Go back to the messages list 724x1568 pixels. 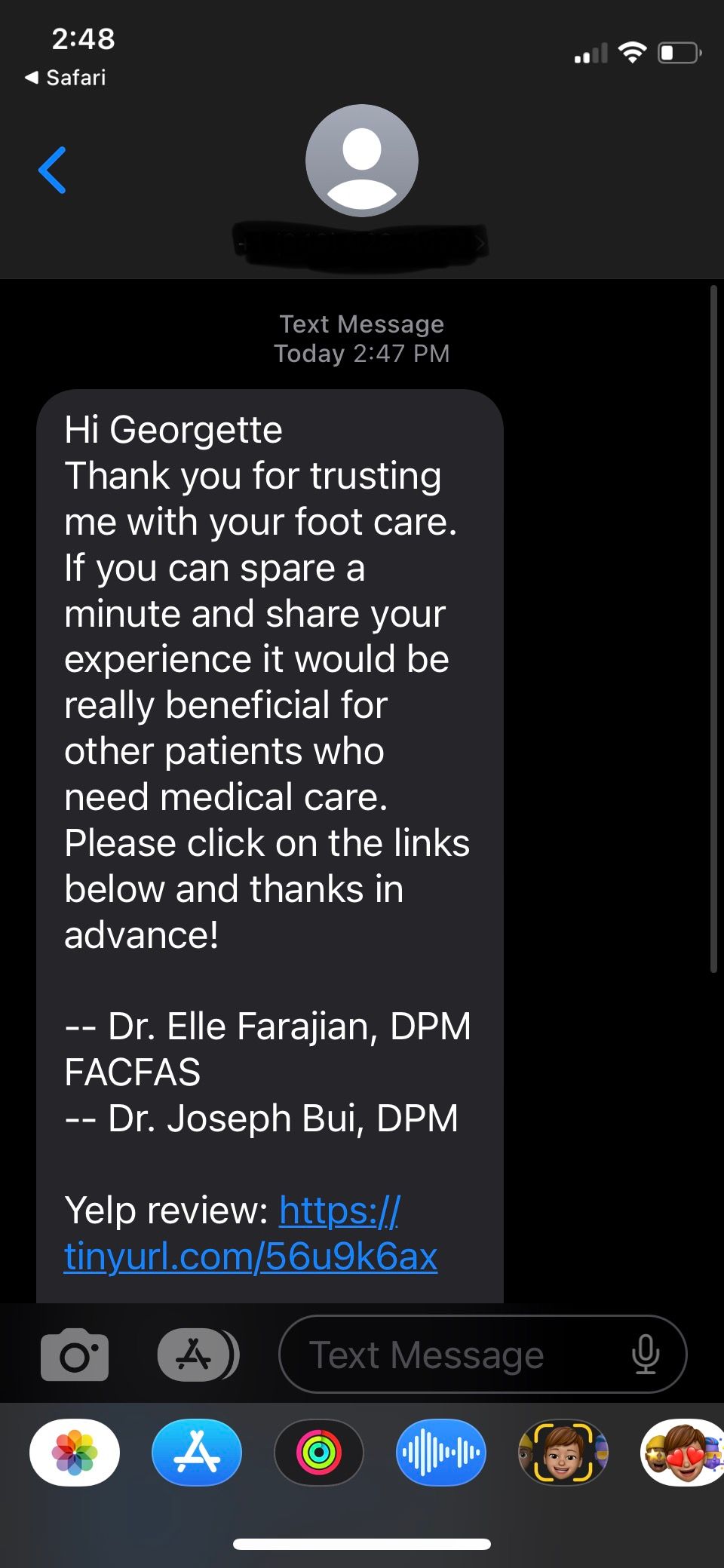pos(52,170)
